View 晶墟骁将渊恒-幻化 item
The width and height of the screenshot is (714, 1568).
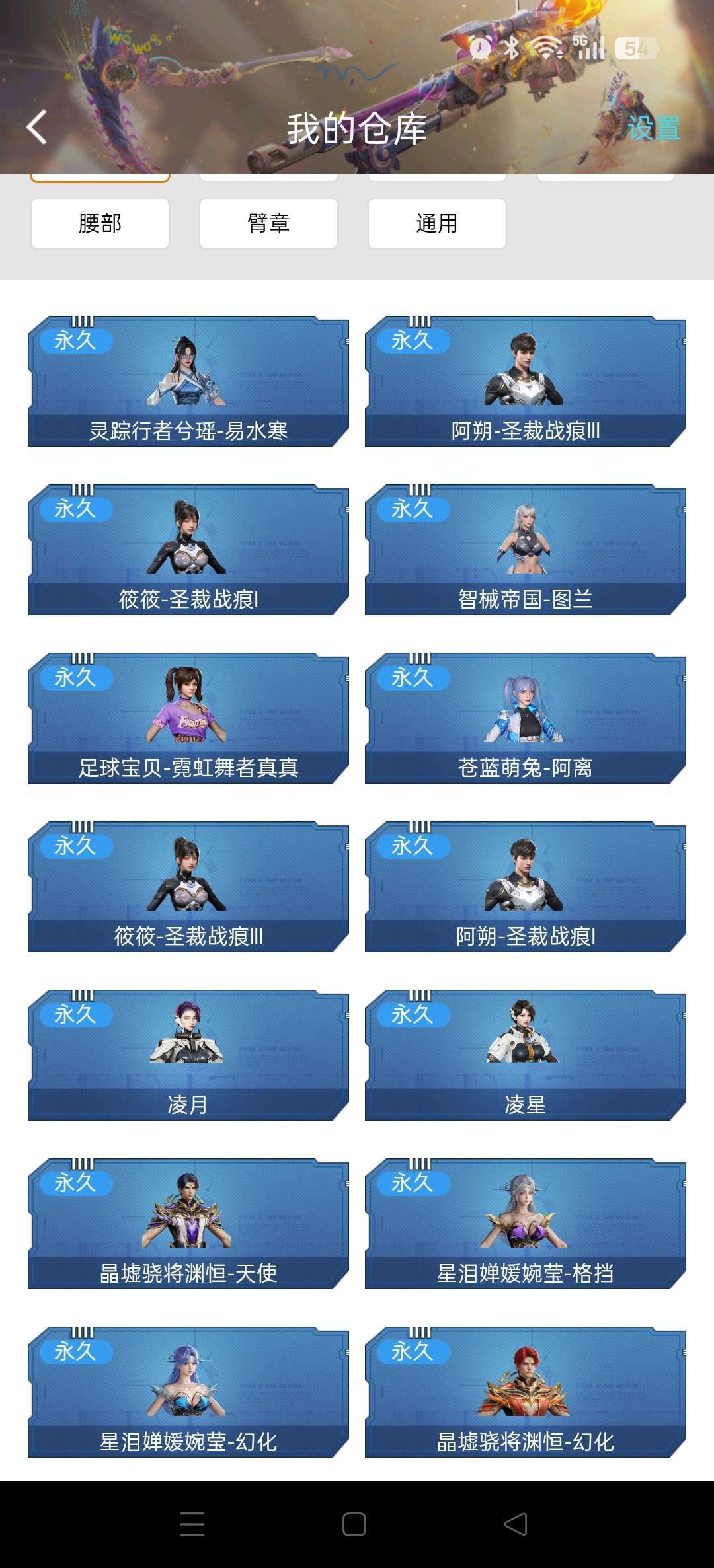coord(526,1392)
